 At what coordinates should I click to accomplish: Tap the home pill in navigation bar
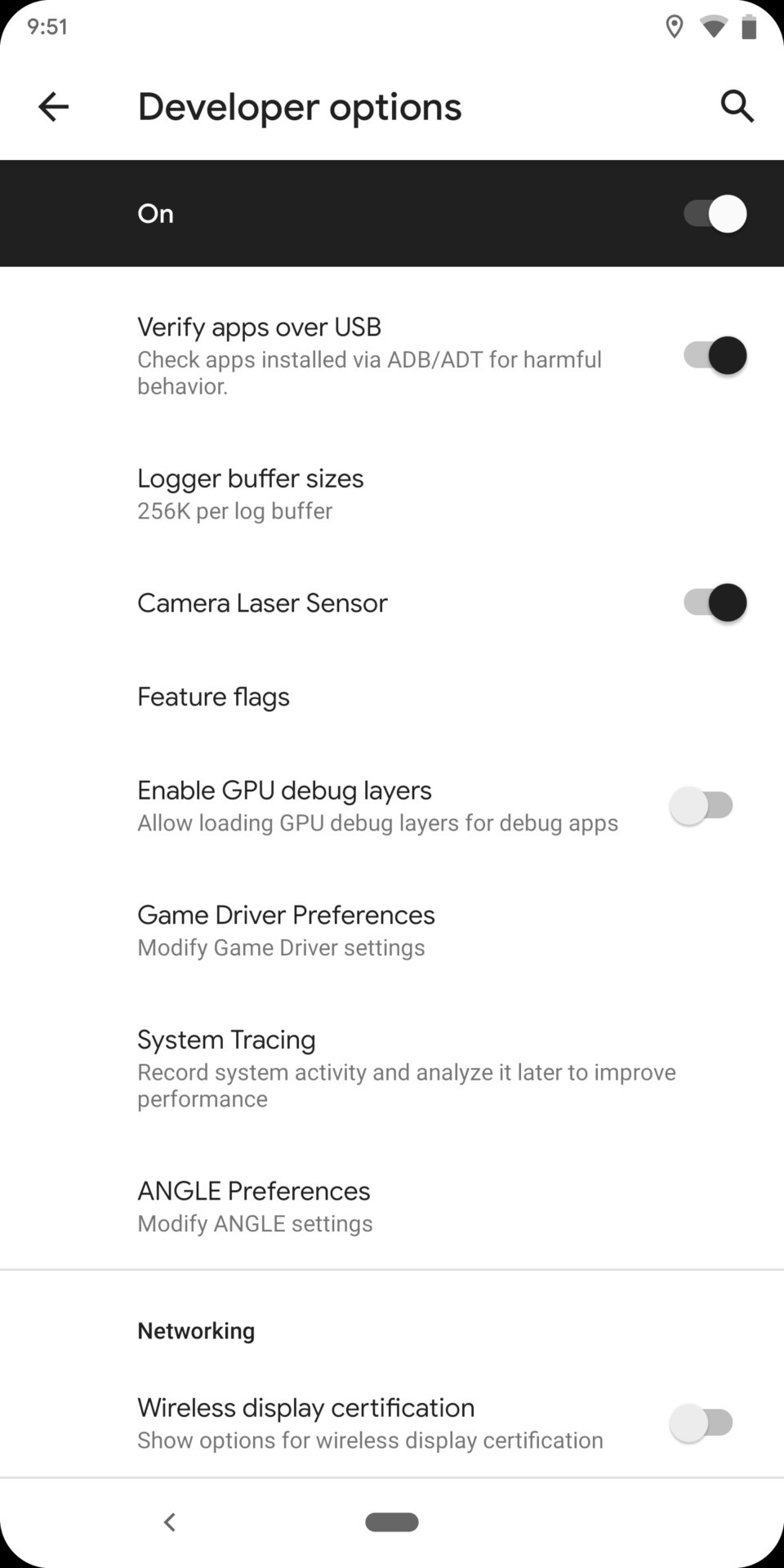(392, 1521)
